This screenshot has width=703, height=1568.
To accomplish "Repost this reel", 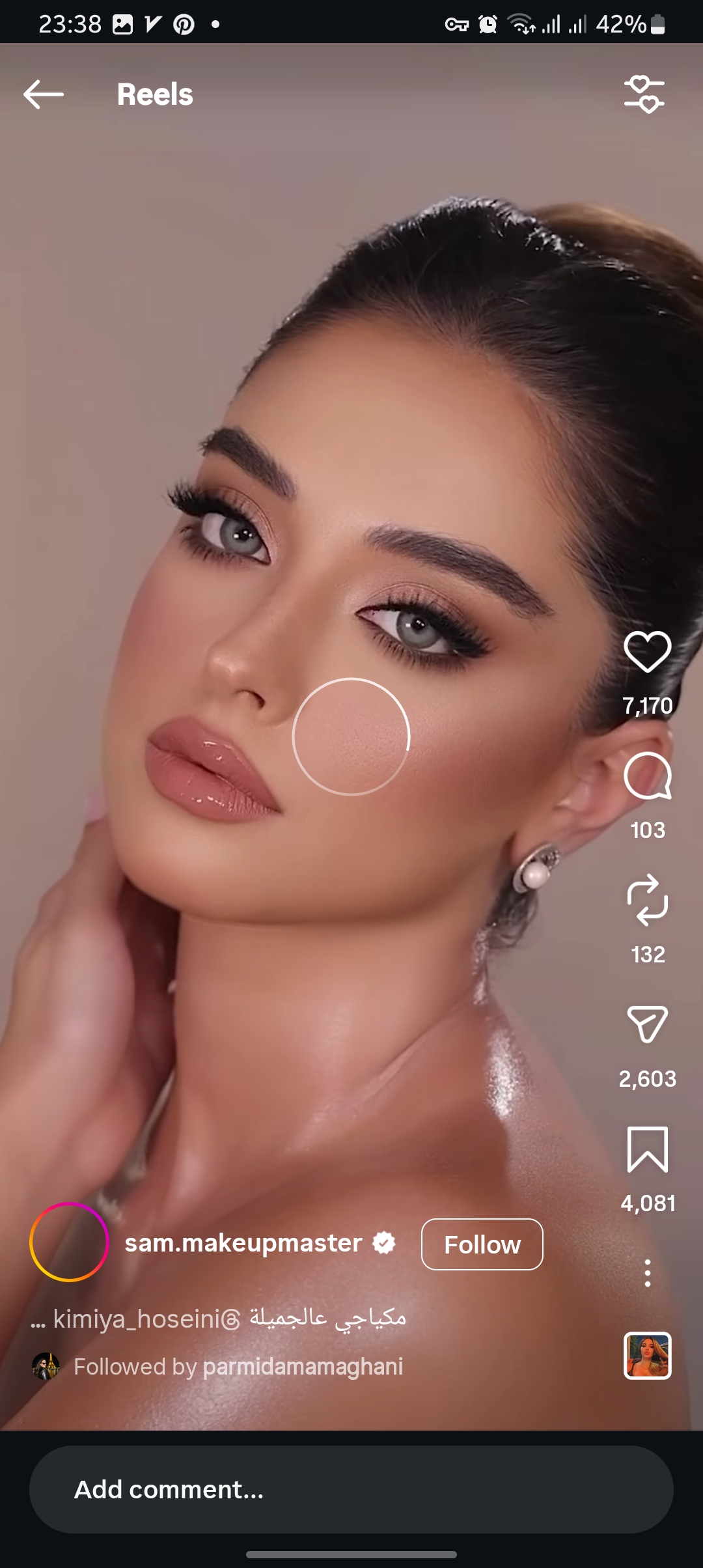I will coord(648,901).
